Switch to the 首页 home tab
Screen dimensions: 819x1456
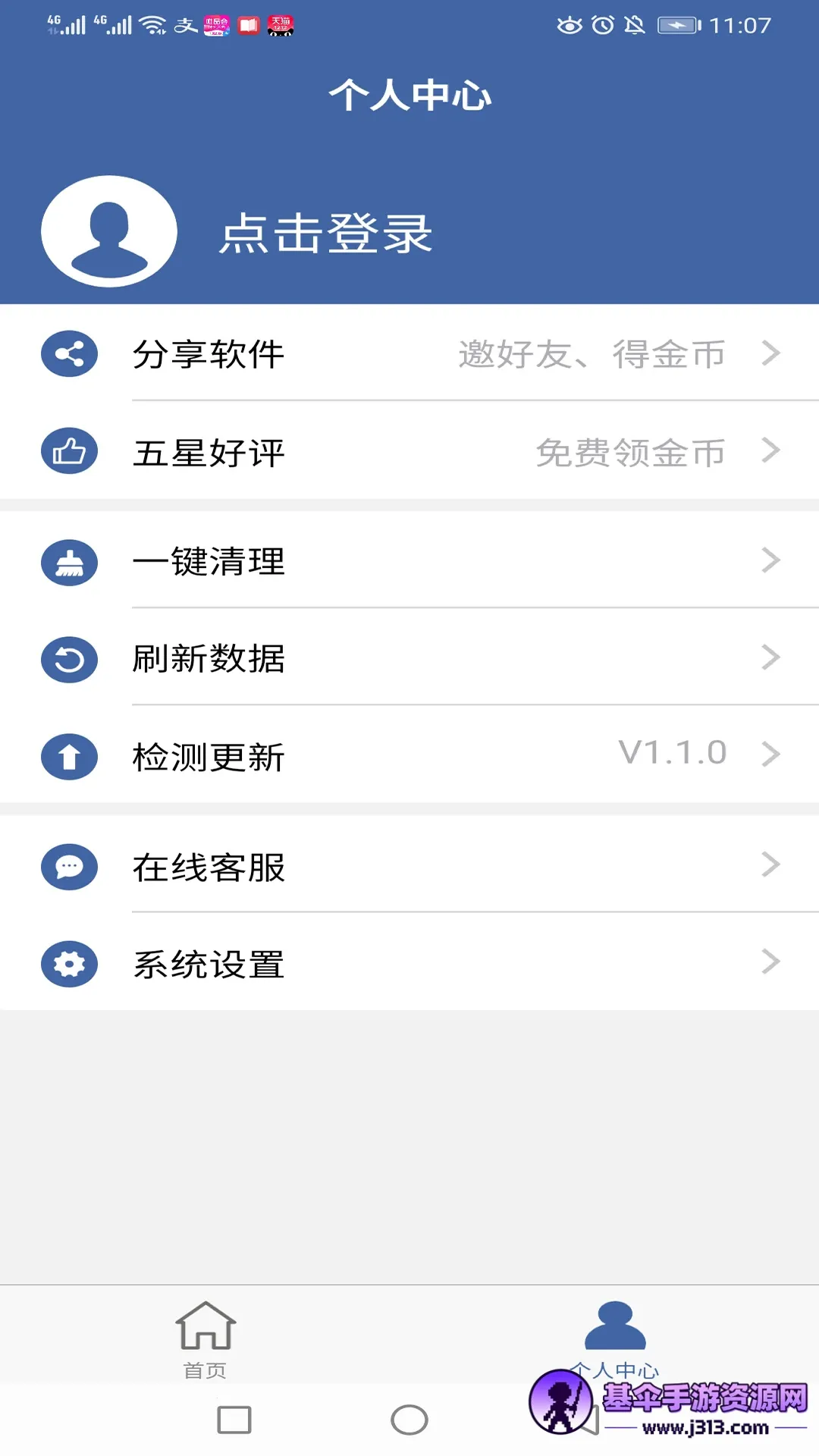[205, 1338]
